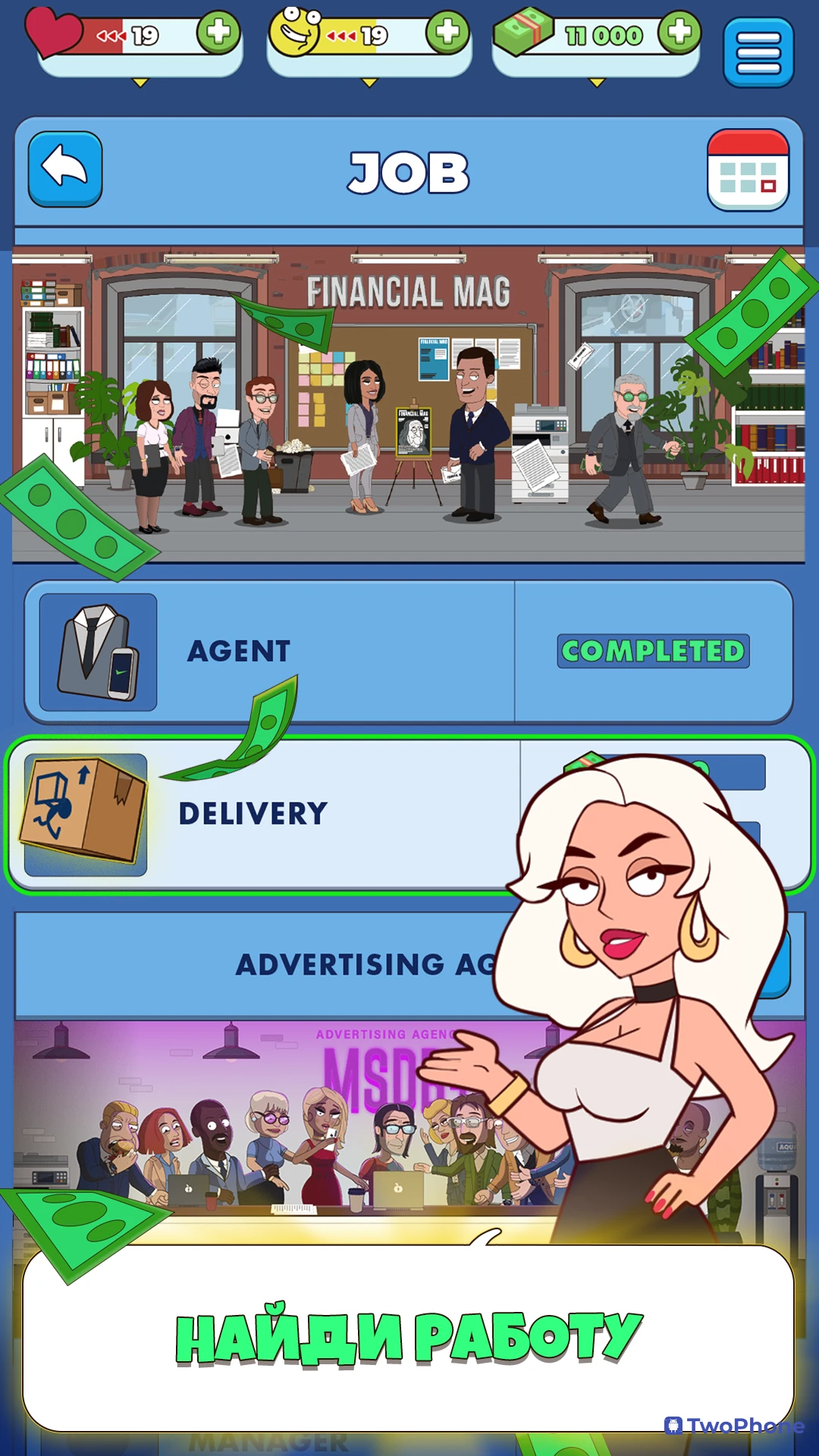Screen dimensions: 819x1456
Task: Open the calendar icon
Action: tap(748, 170)
